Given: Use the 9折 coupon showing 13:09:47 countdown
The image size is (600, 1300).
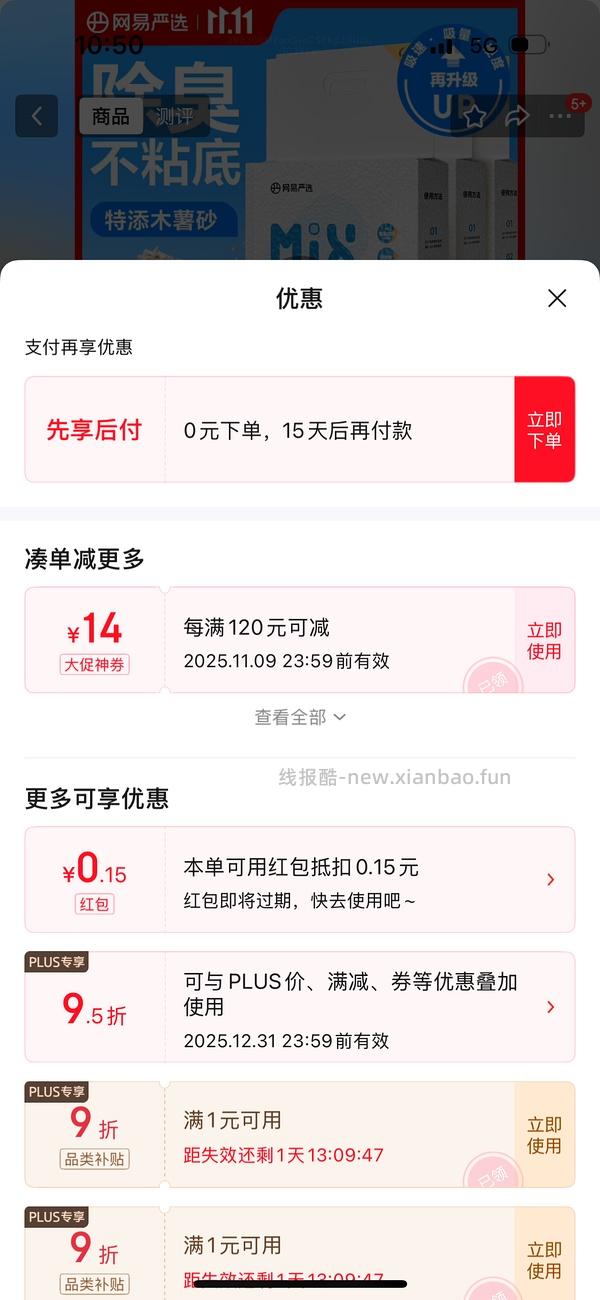Looking at the screenshot, I should click(545, 1135).
